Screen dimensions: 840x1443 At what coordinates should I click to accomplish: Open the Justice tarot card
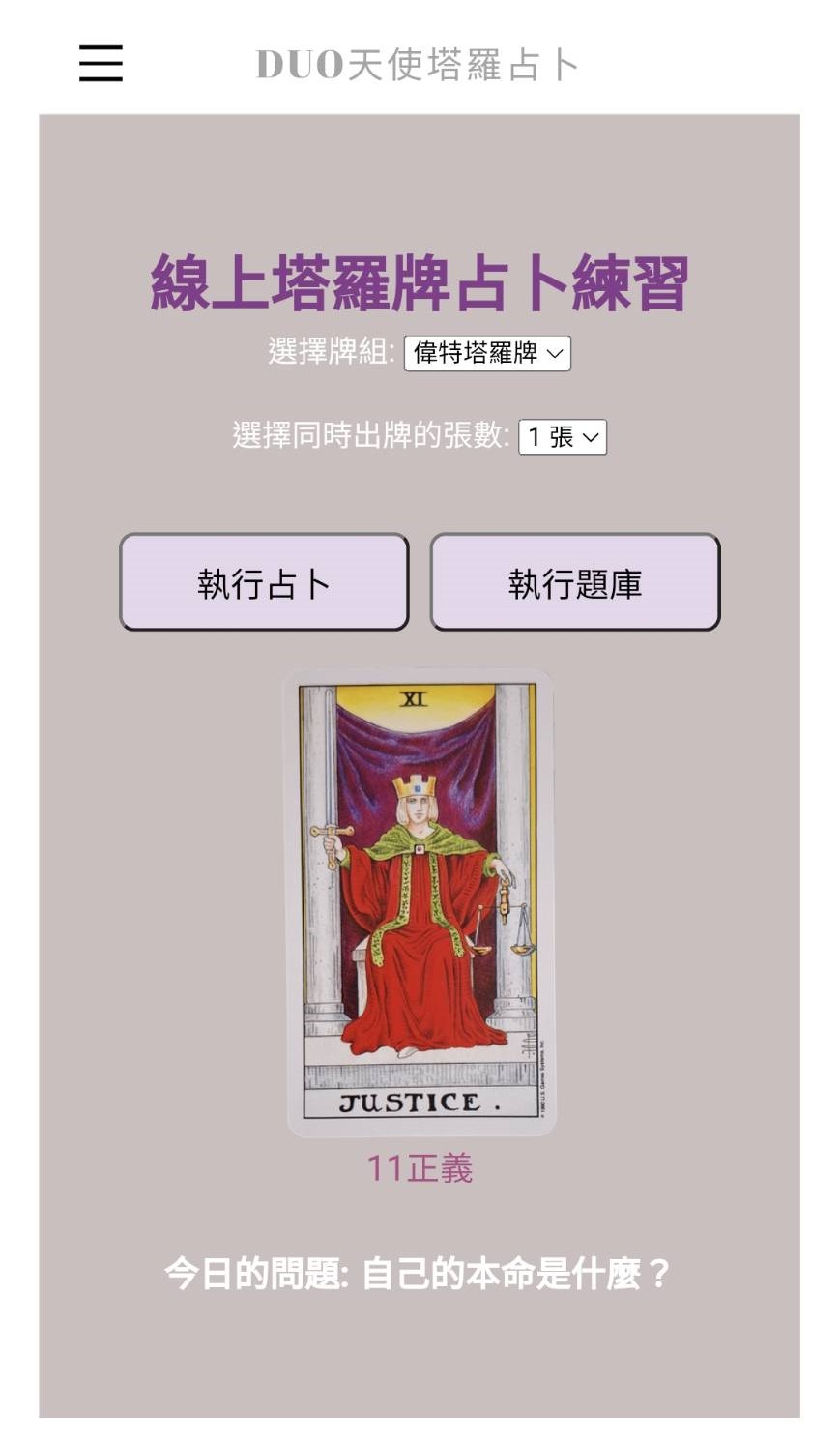point(420,901)
